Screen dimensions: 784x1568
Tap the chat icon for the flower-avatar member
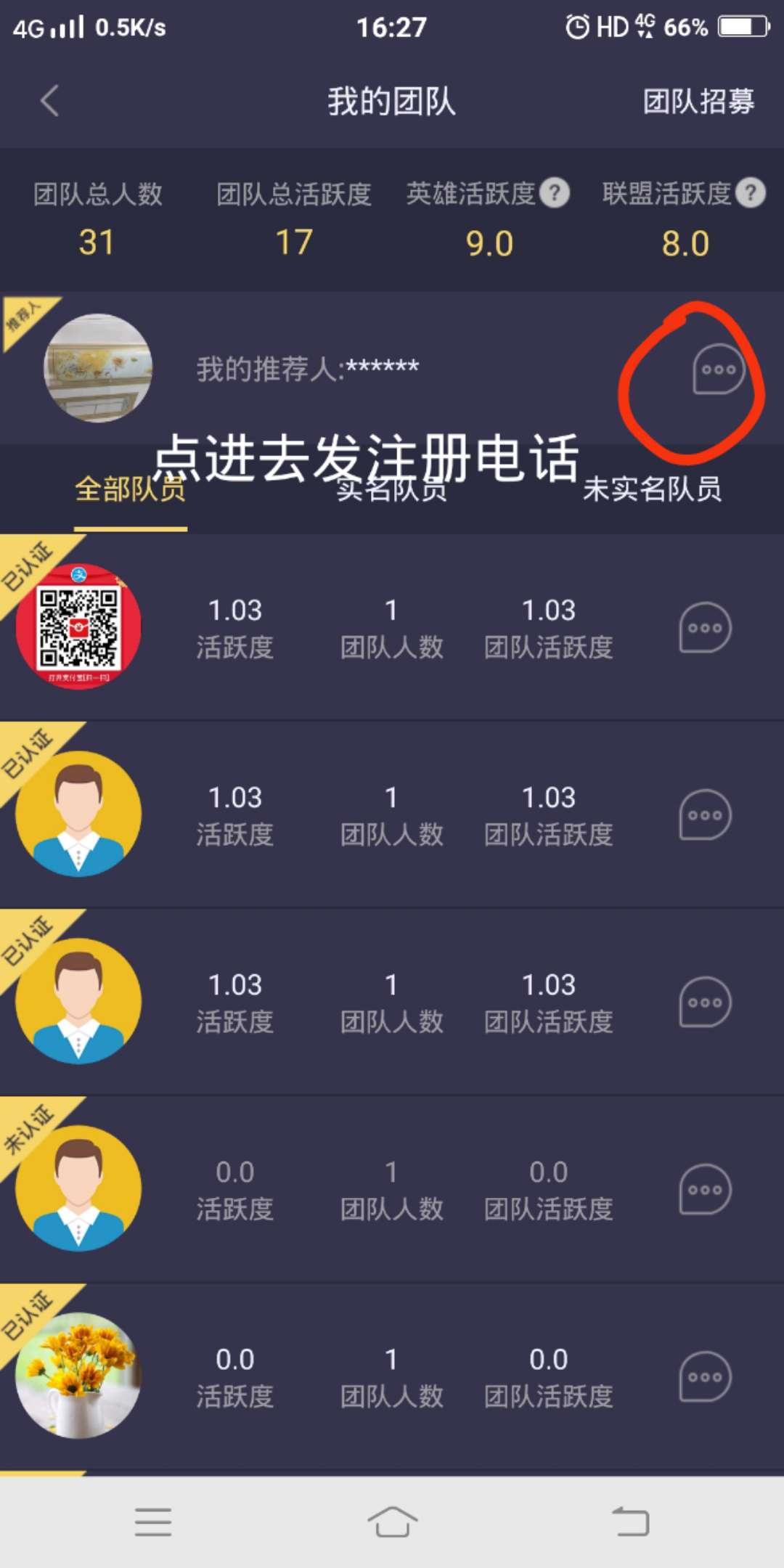click(704, 1377)
